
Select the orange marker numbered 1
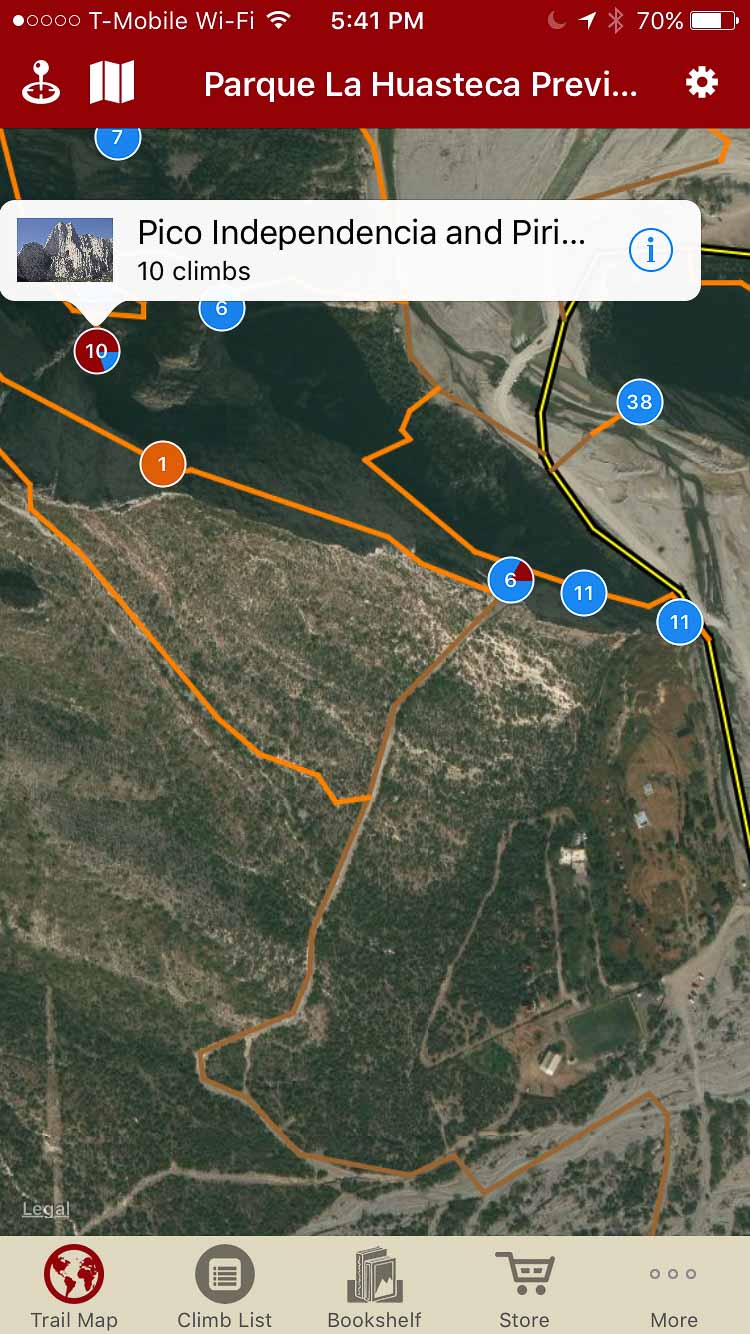[163, 464]
